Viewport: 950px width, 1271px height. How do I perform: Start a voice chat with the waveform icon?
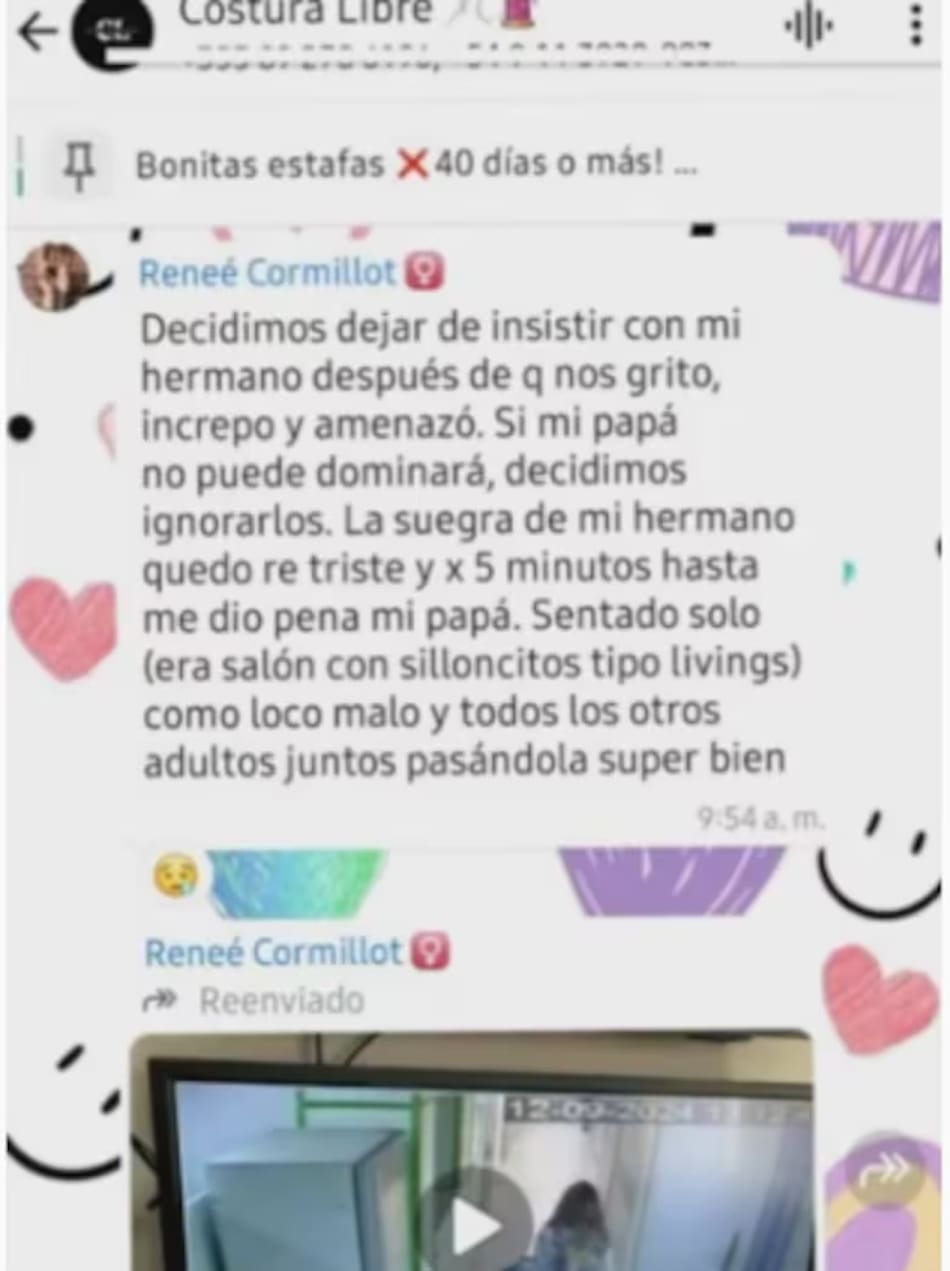(808, 27)
